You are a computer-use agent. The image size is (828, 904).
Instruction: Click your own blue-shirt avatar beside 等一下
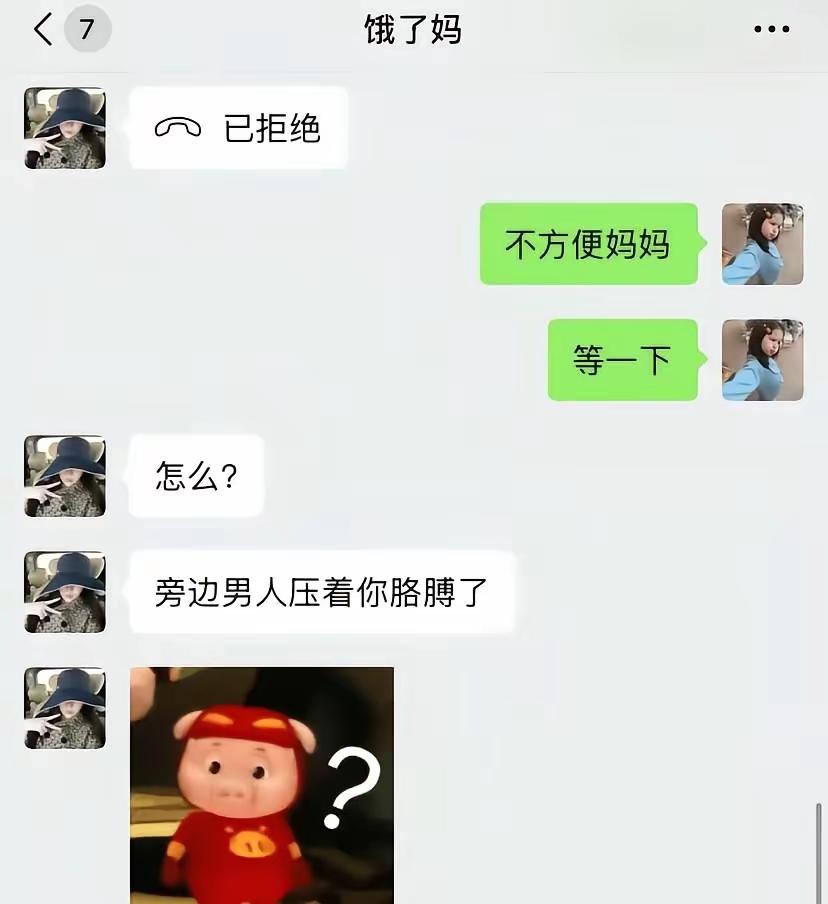[x=763, y=360]
